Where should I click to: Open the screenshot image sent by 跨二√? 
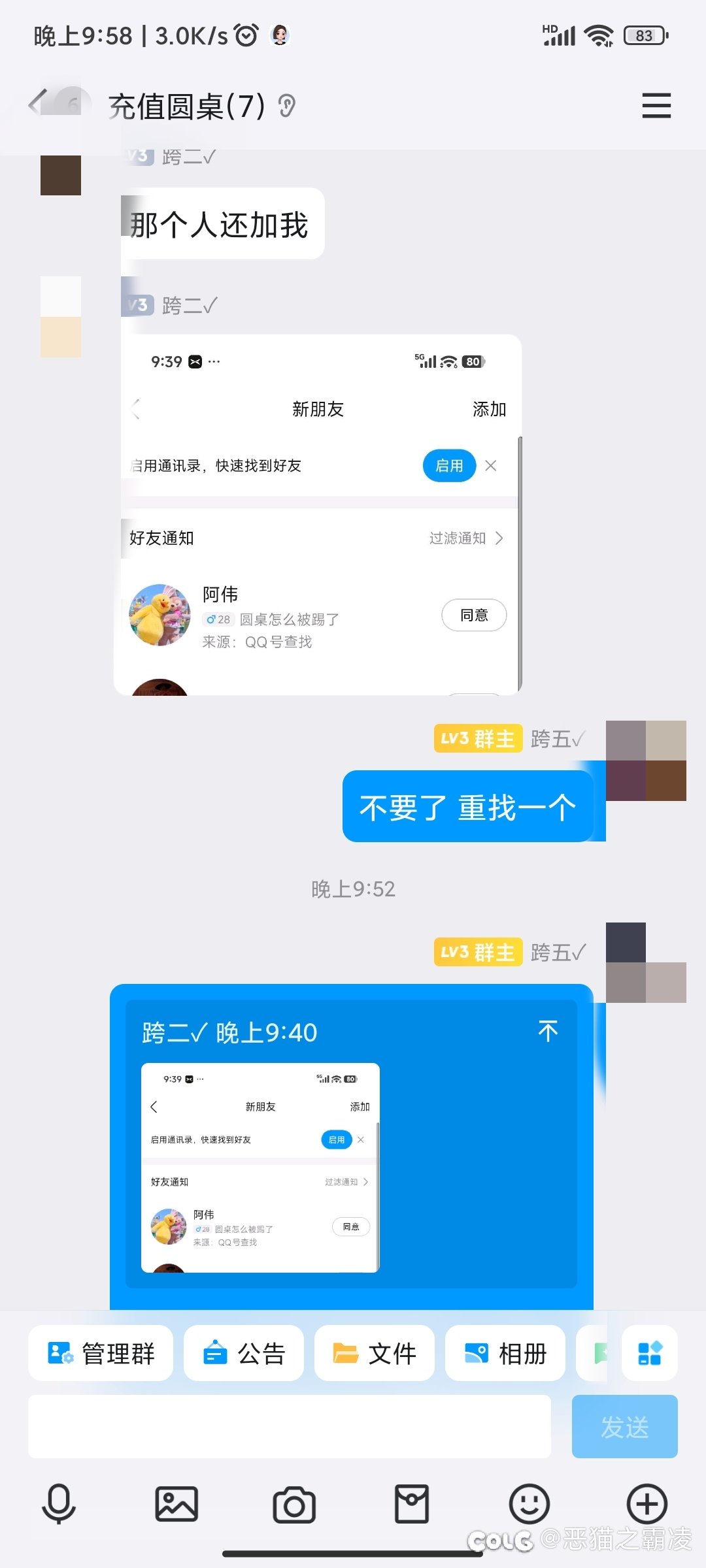[318, 515]
